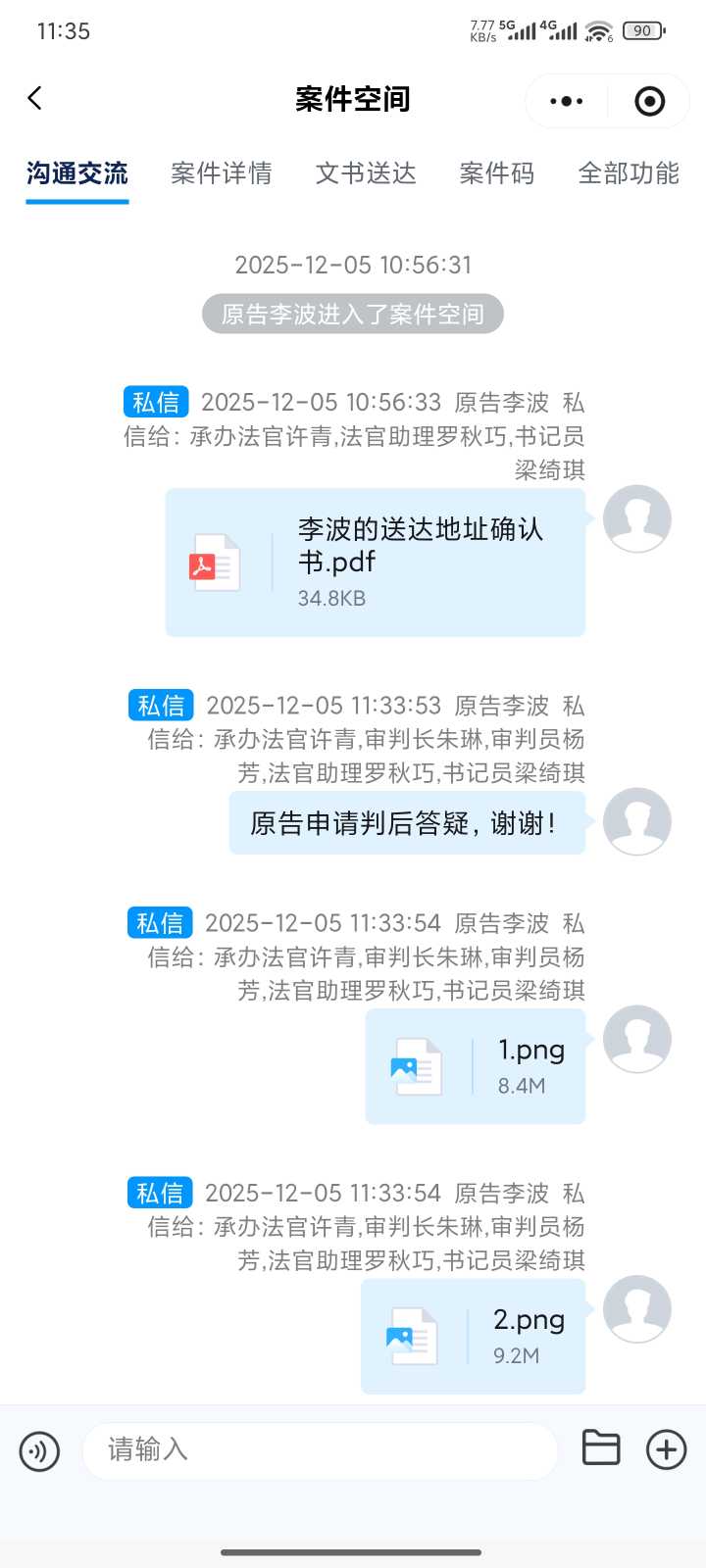
Task: Tap the circular capsule button top right
Action: (647, 98)
